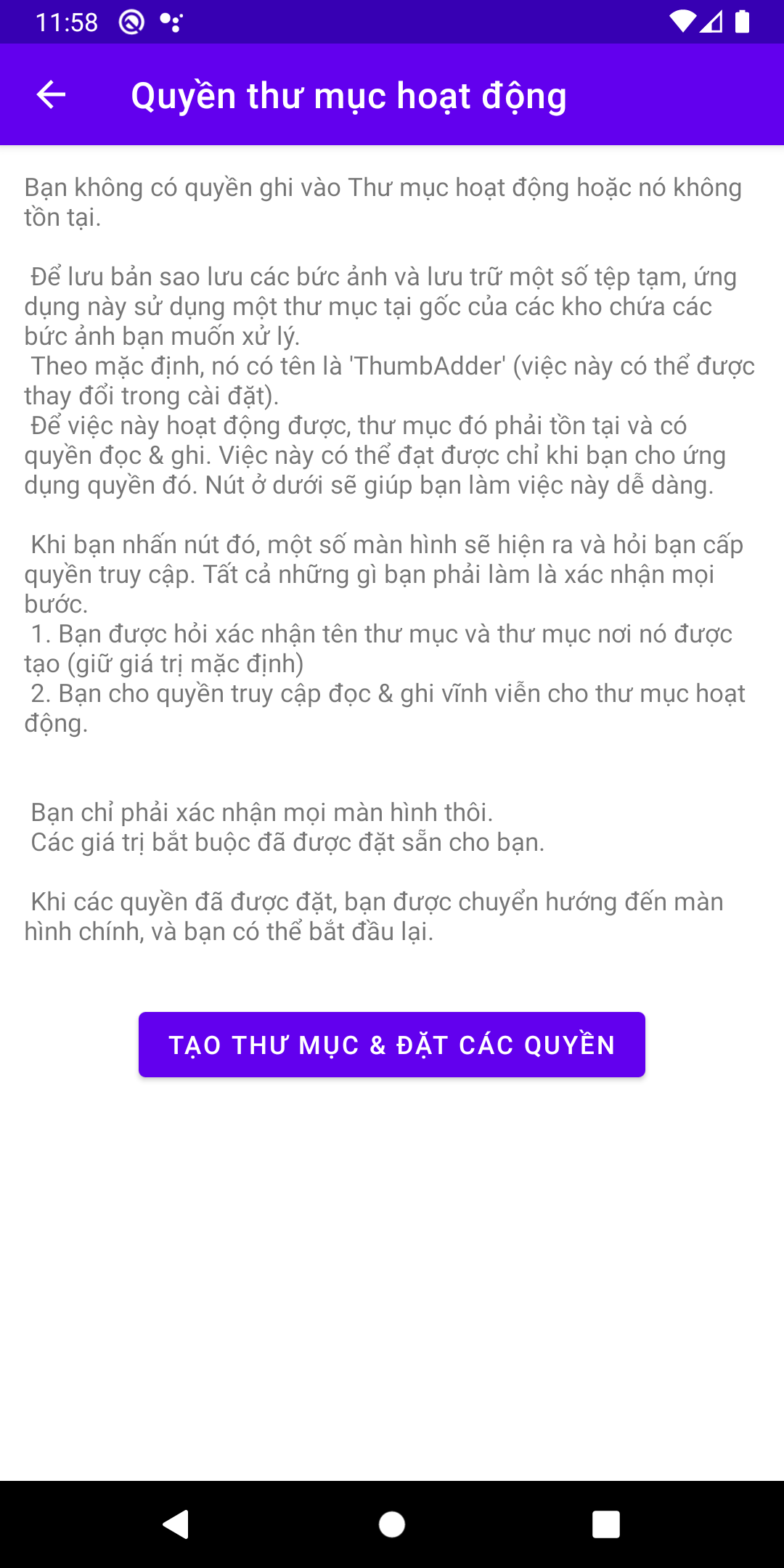
Task: Tap Tạo thư mục & đặt các quyền
Action: pyautogui.click(x=392, y=1044)
